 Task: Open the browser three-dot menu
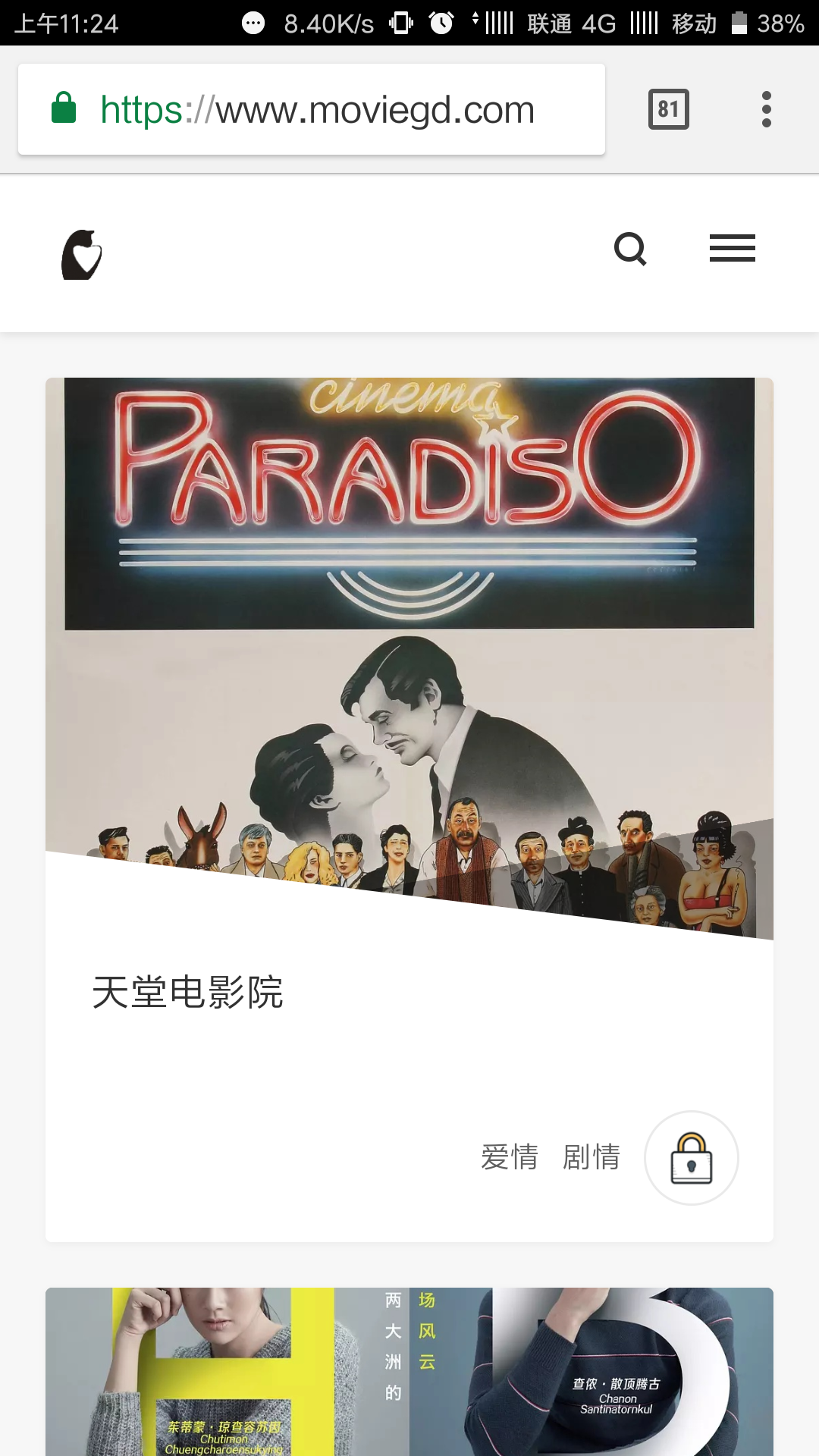(767, 108)
